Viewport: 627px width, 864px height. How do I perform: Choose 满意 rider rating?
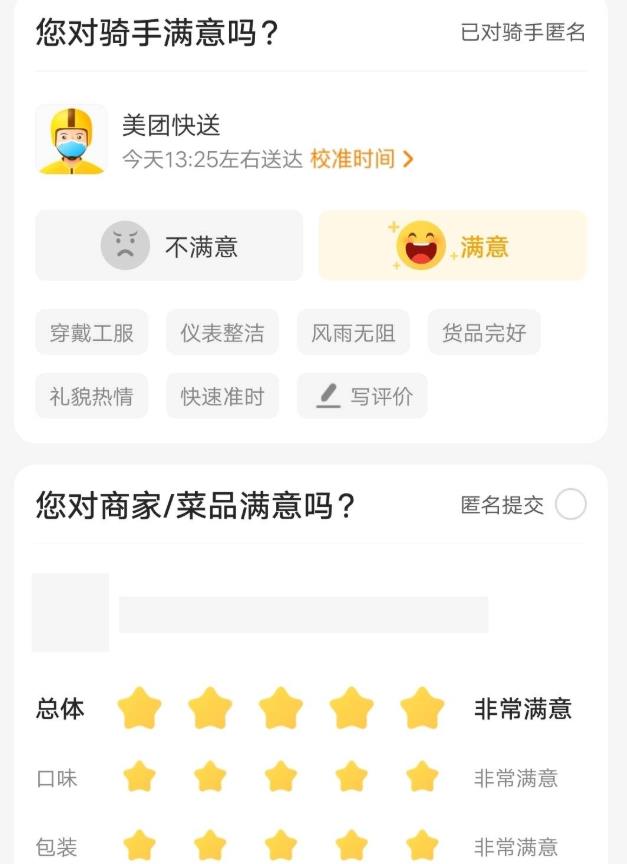point(452,246)
